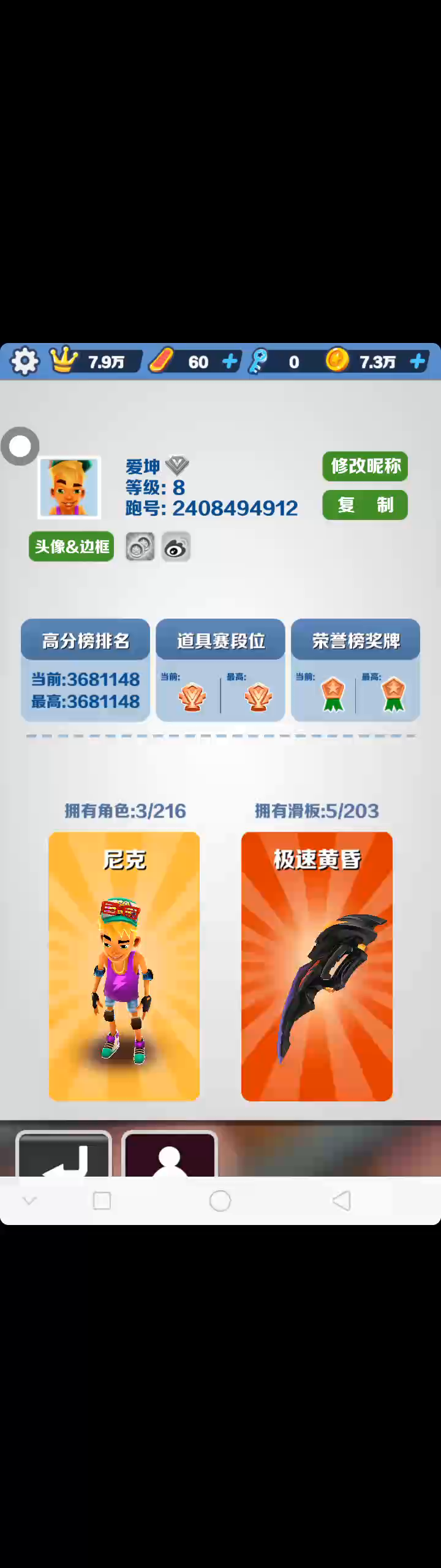Add more hoverboards with the plus
This screenshot has height=1568, width=441.
coord(230,361)
